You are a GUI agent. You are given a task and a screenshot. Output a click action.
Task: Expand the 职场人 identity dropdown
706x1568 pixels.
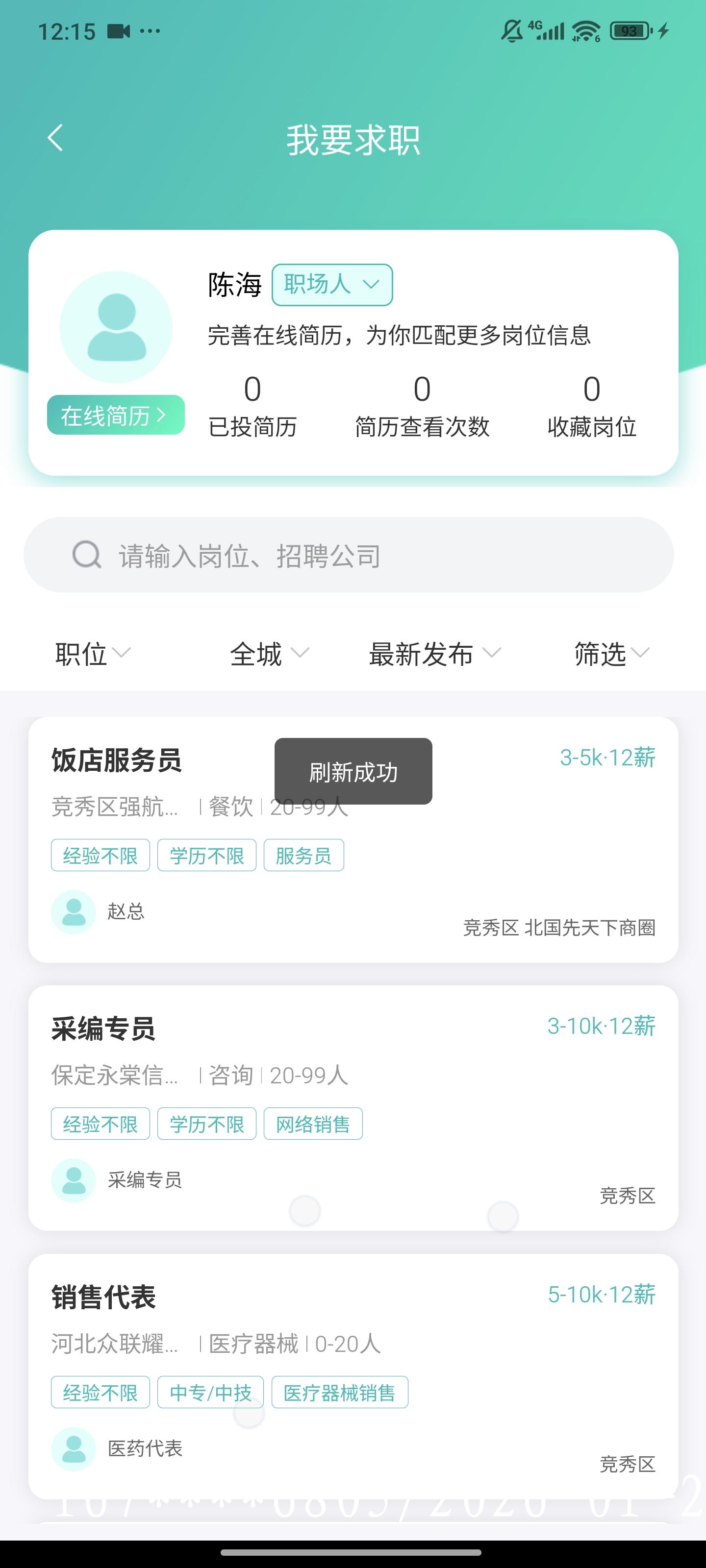(x=332, y=284)
